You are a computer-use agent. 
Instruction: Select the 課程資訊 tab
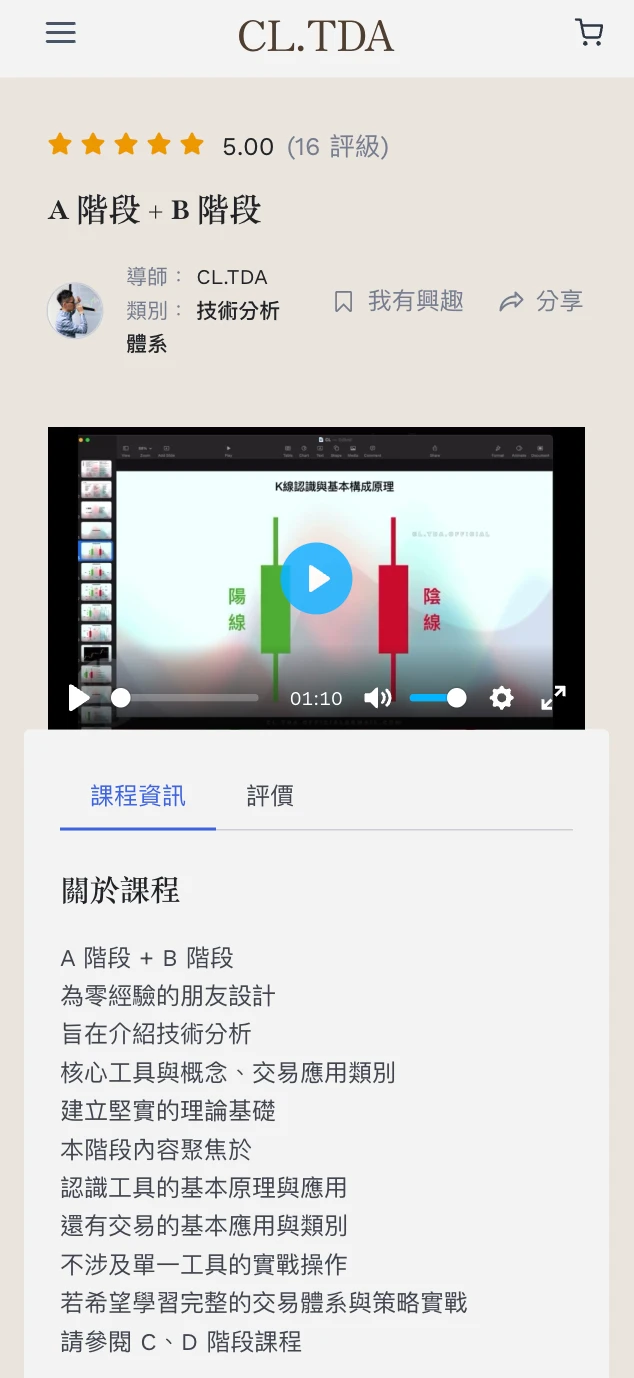pos(138,796)
